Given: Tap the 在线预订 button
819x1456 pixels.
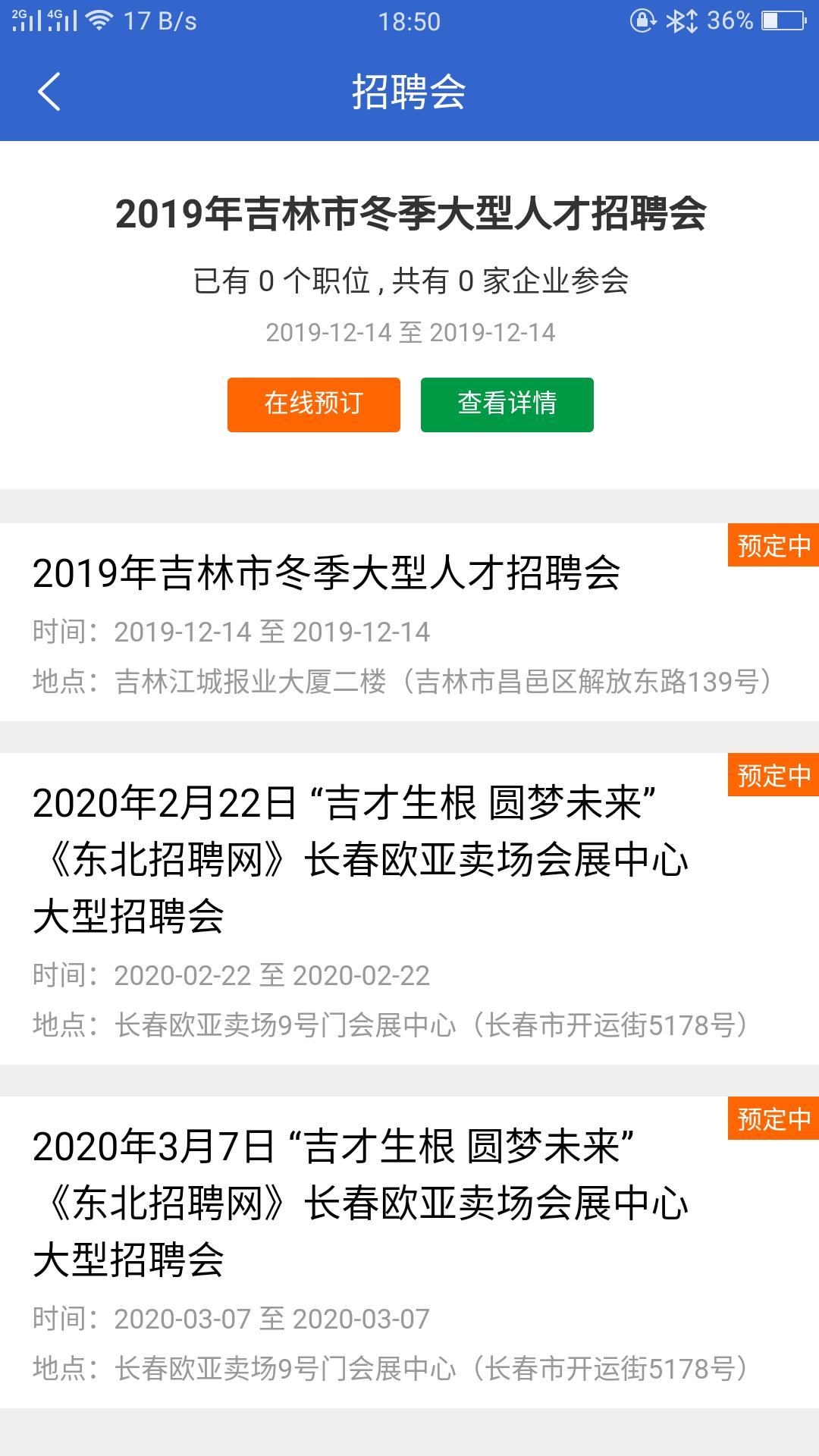Looking at the screenshot, I should pos(312,405).
